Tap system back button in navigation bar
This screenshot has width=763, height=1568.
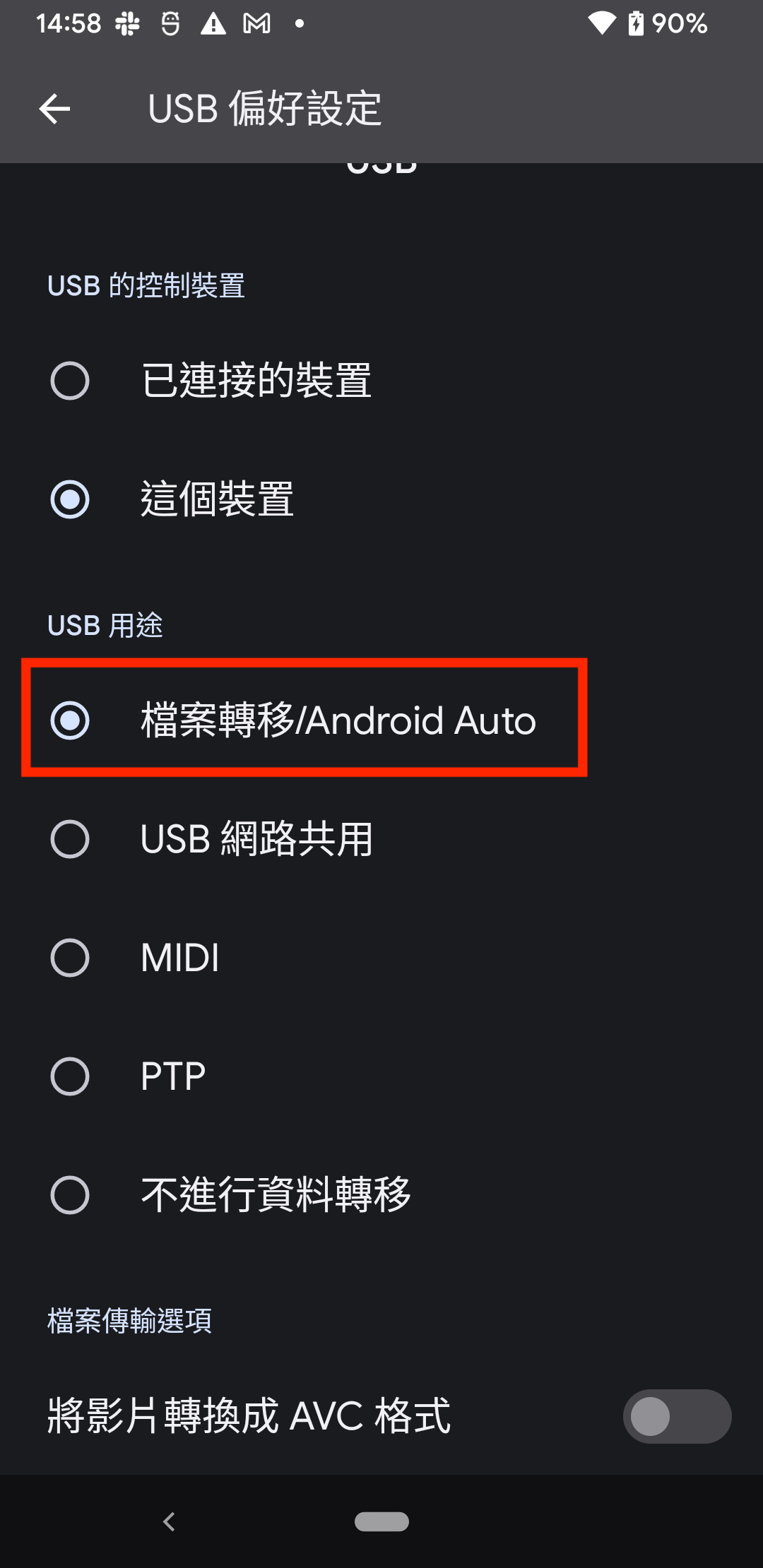click(x=169, y=1521)
